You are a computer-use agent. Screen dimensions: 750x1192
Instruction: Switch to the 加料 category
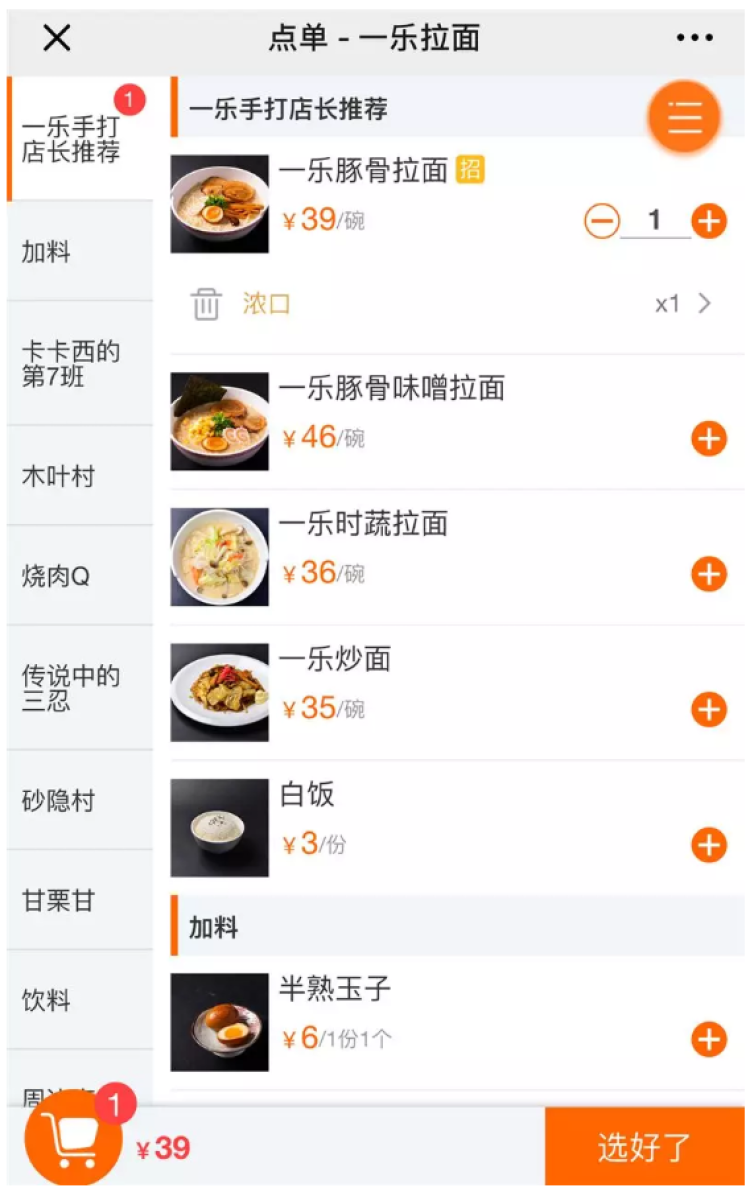(80, 252)
